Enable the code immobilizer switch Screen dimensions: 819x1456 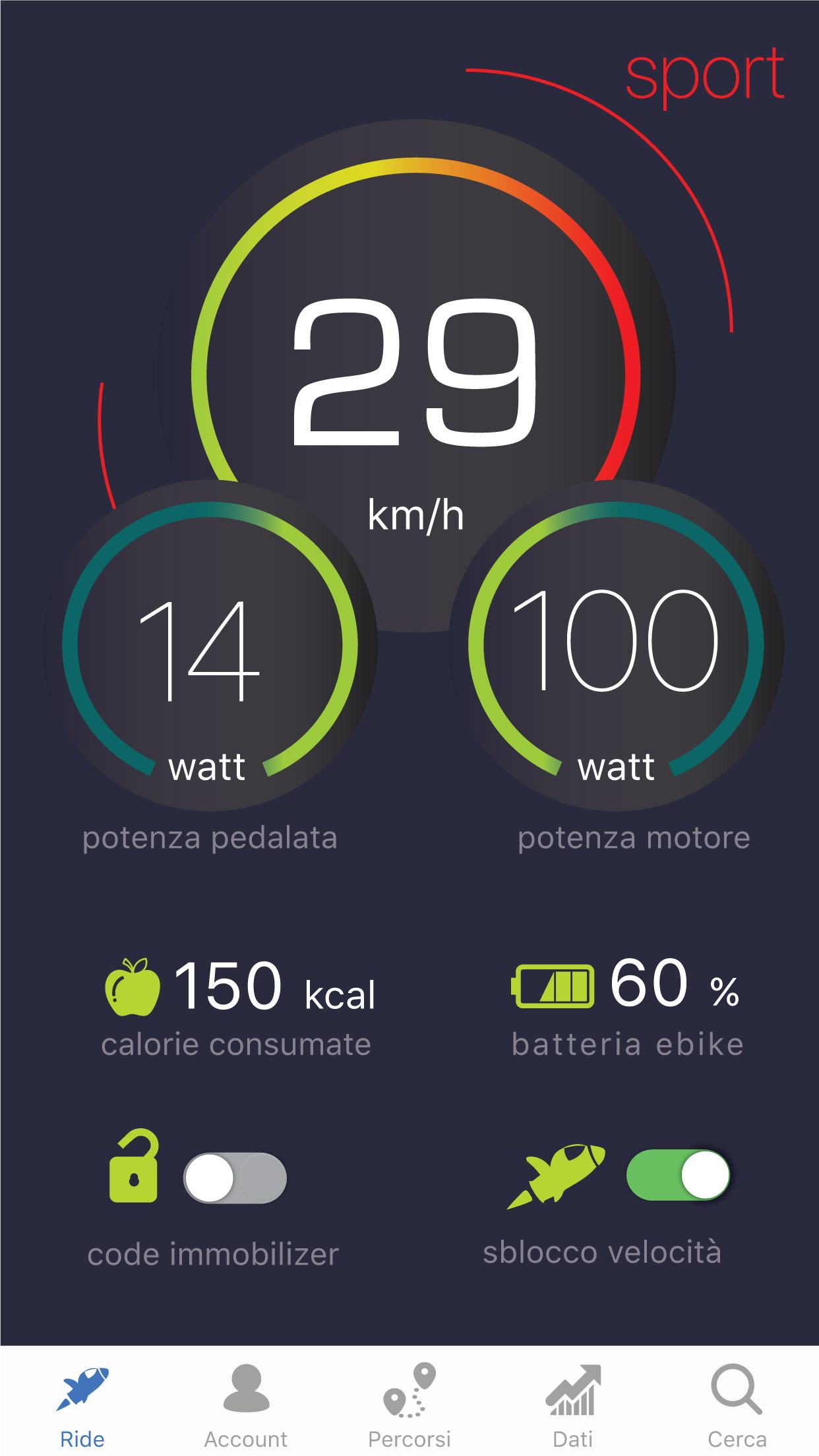click(x=235, y=1178)
